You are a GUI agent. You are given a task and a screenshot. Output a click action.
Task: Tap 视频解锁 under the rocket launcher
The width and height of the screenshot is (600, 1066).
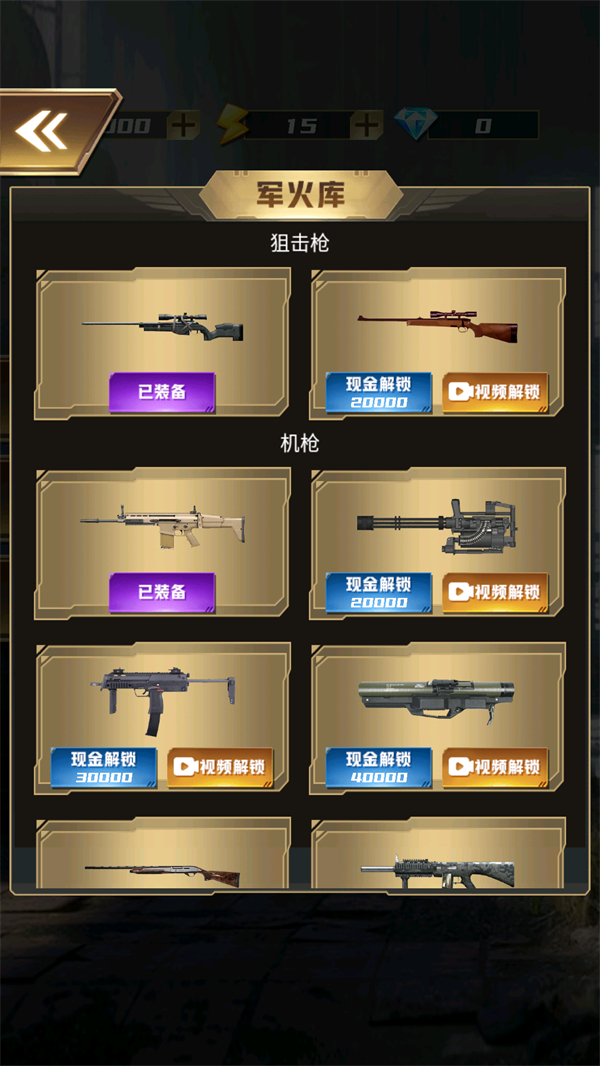495,768
